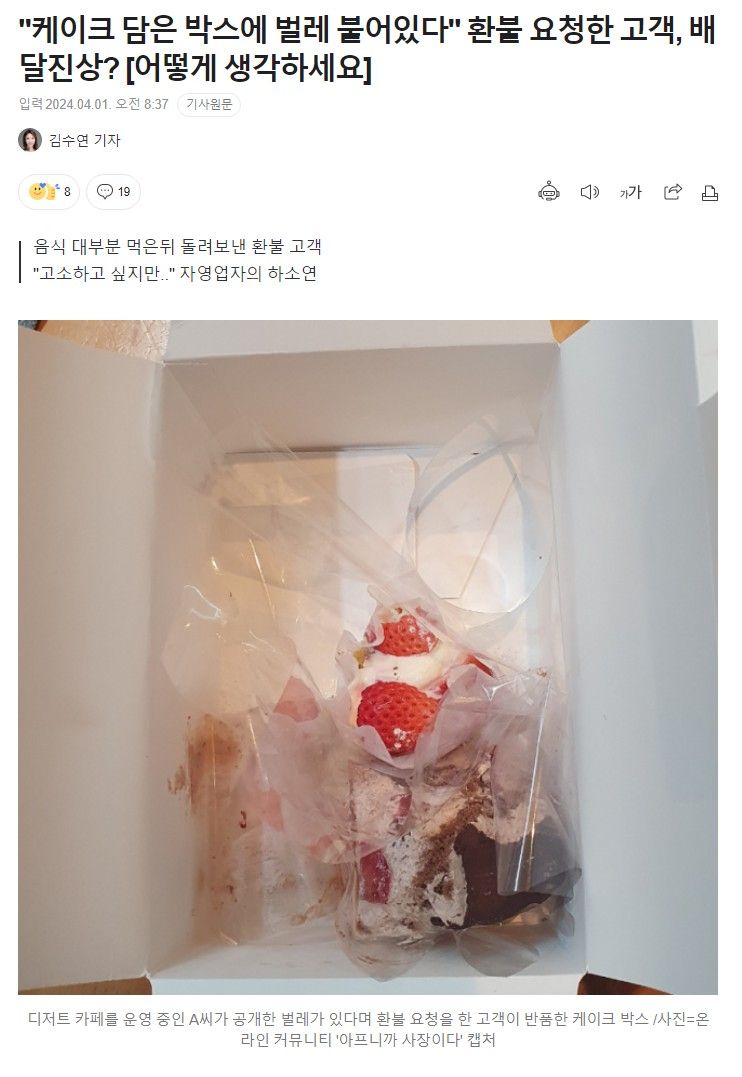Change the font size with 가가 icon
The width and height of the screenshot is (742, 1077).
631,192
